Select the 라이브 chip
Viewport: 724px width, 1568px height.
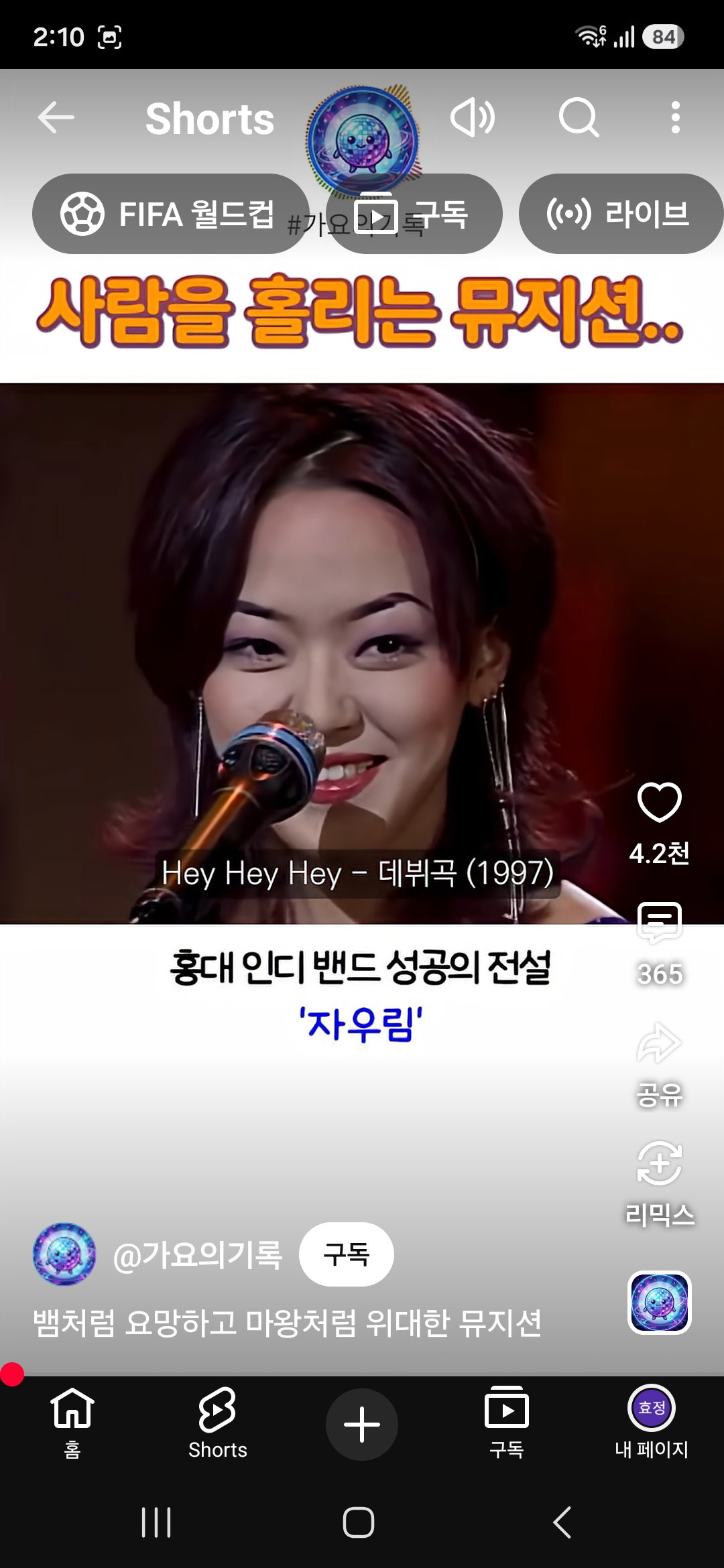621,214
